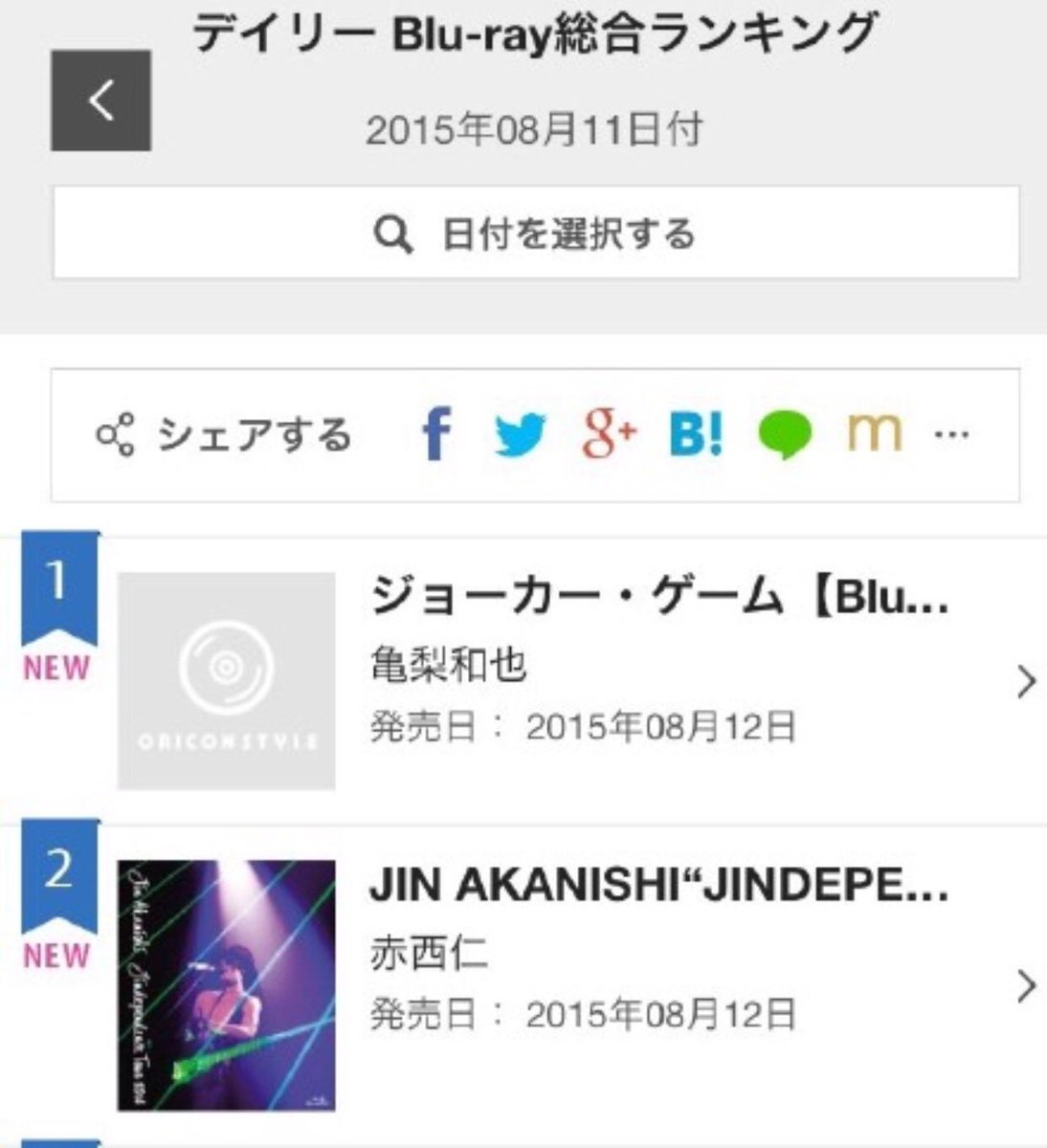
Task: Open the 日付を選択する date selector
Action: (x=536, y=233)
